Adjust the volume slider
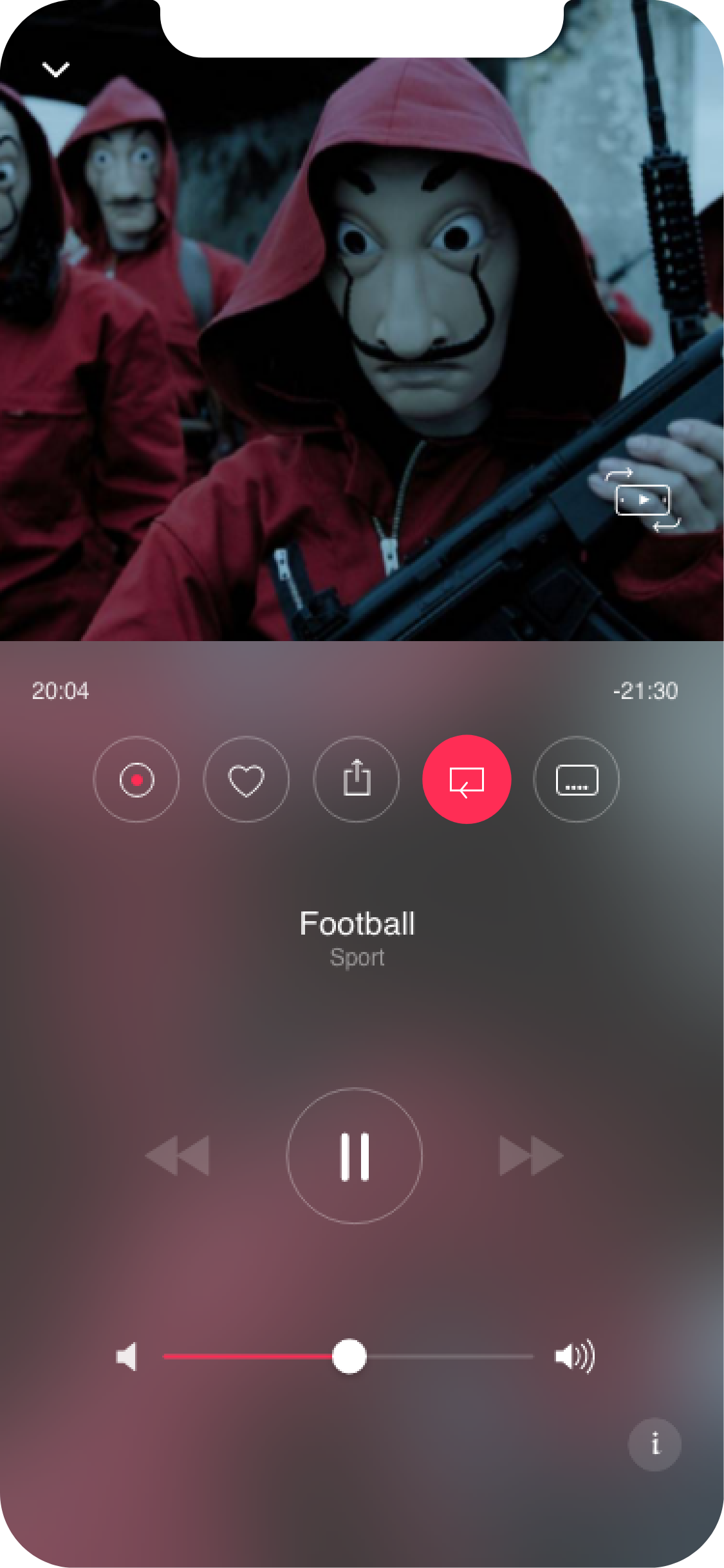This screenshot has width=724, height=1568. [x=349, y=1356]
